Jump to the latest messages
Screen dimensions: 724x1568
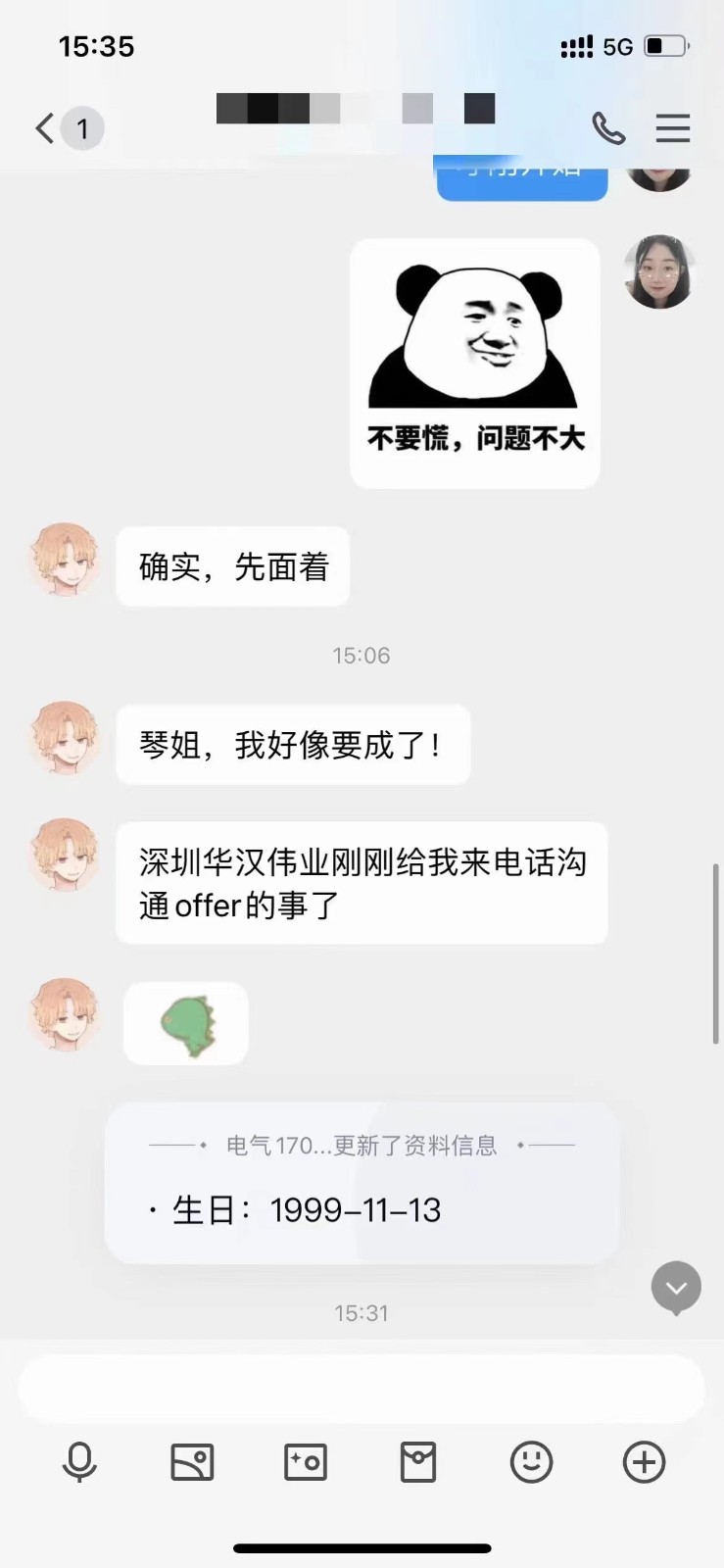tap(676, 1287)
